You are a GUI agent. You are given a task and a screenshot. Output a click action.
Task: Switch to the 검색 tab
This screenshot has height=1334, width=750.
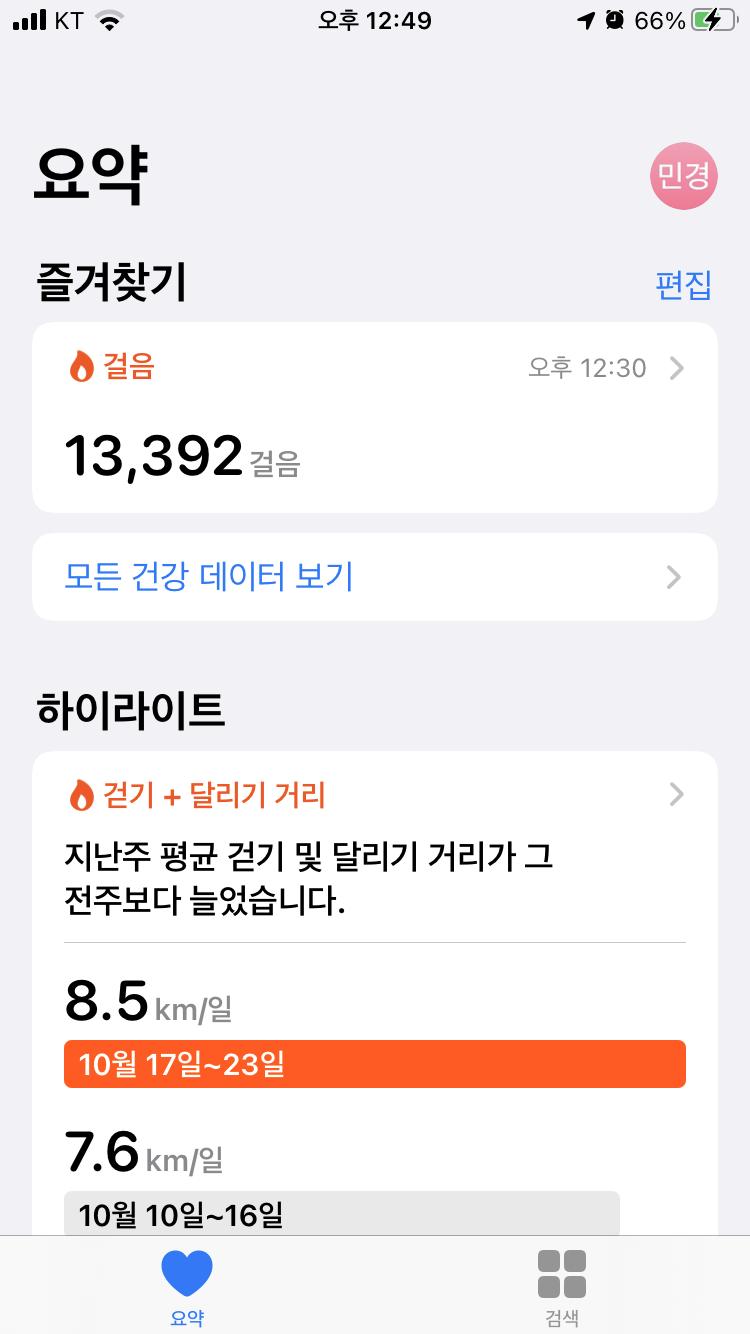click(x=561, y=1286)
